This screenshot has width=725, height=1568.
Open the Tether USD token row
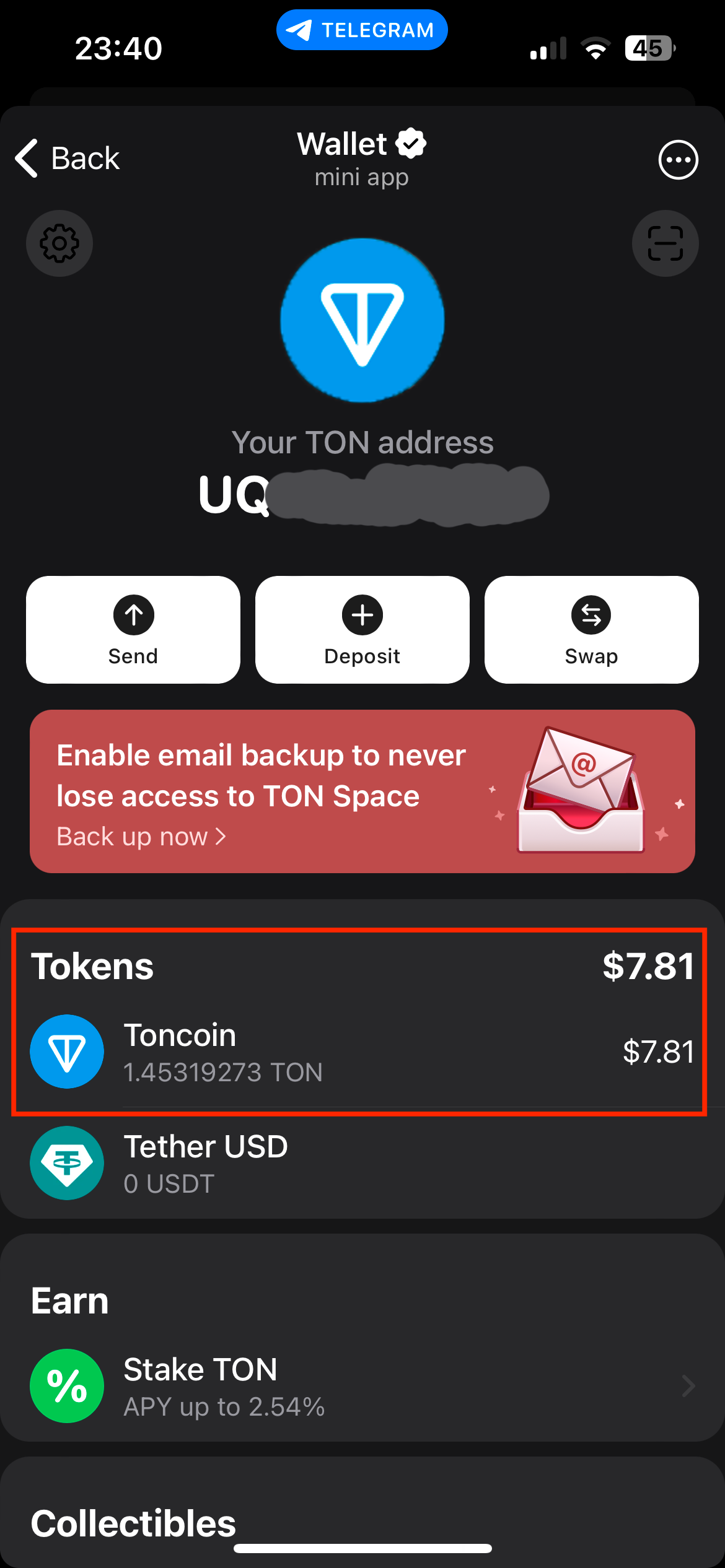click(362, 1163)
